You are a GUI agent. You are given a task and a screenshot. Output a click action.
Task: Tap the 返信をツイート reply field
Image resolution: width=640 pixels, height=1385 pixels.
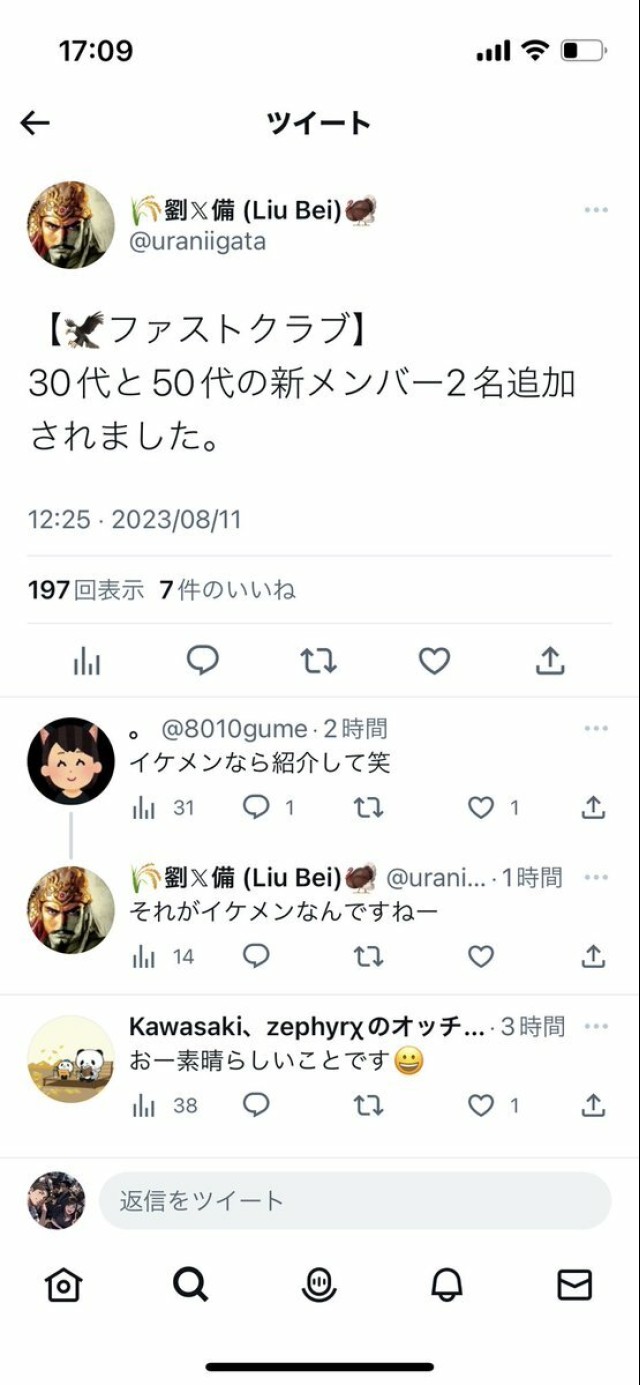pos(354,1201)
